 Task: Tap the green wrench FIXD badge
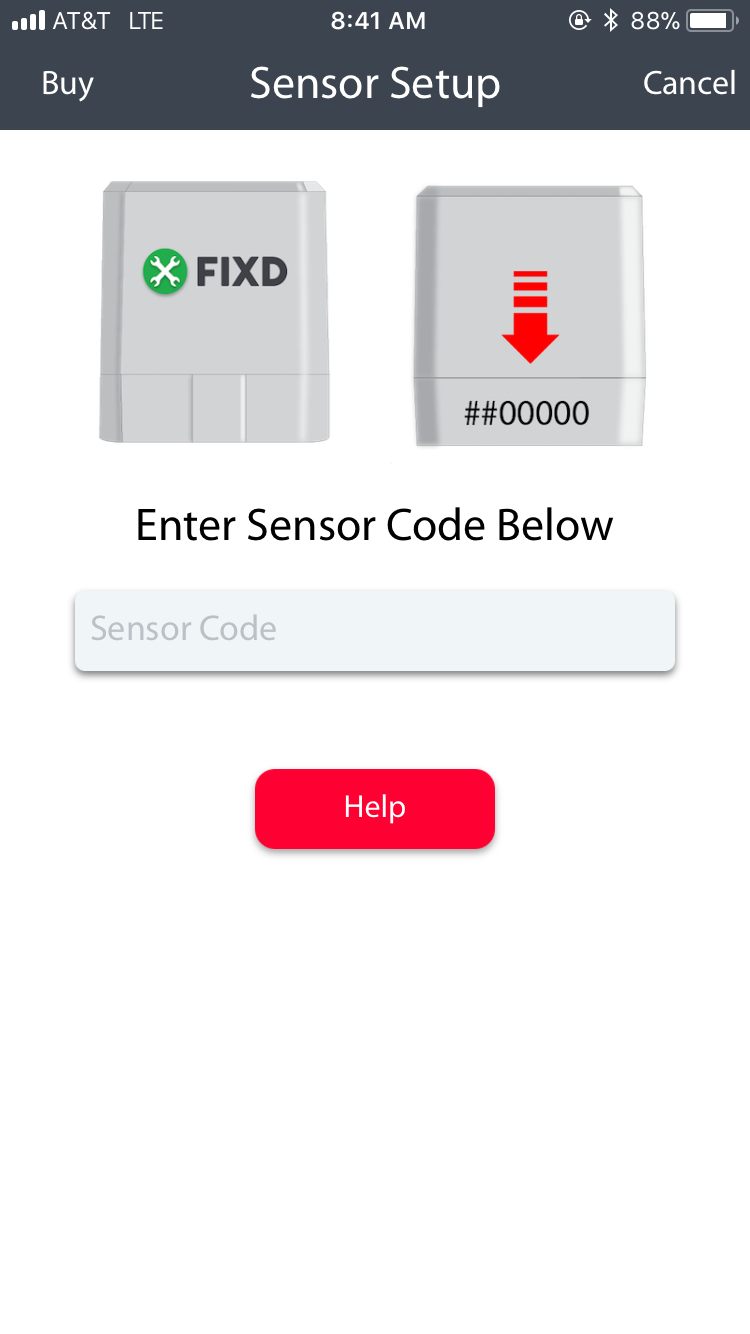166,270
